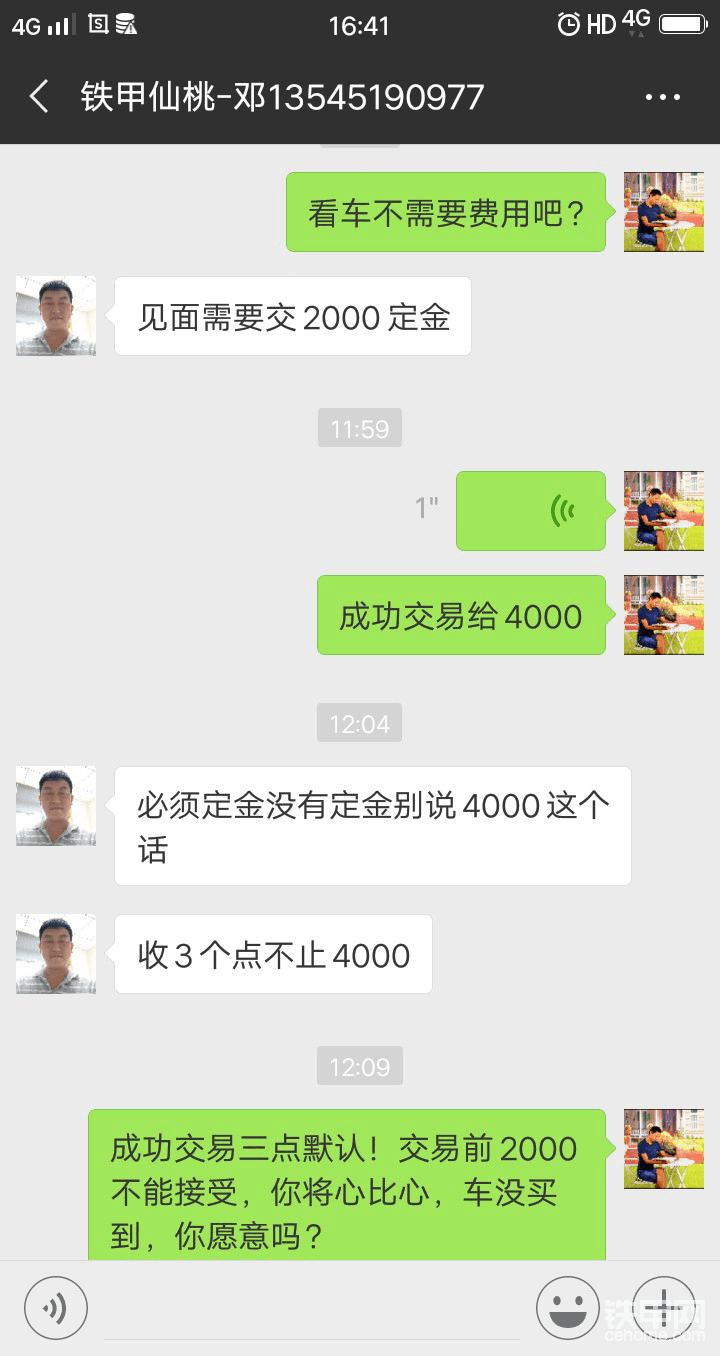Open my avatar beside 看车不需要费用吧
720x1356 pixels.
click(664, 212)
